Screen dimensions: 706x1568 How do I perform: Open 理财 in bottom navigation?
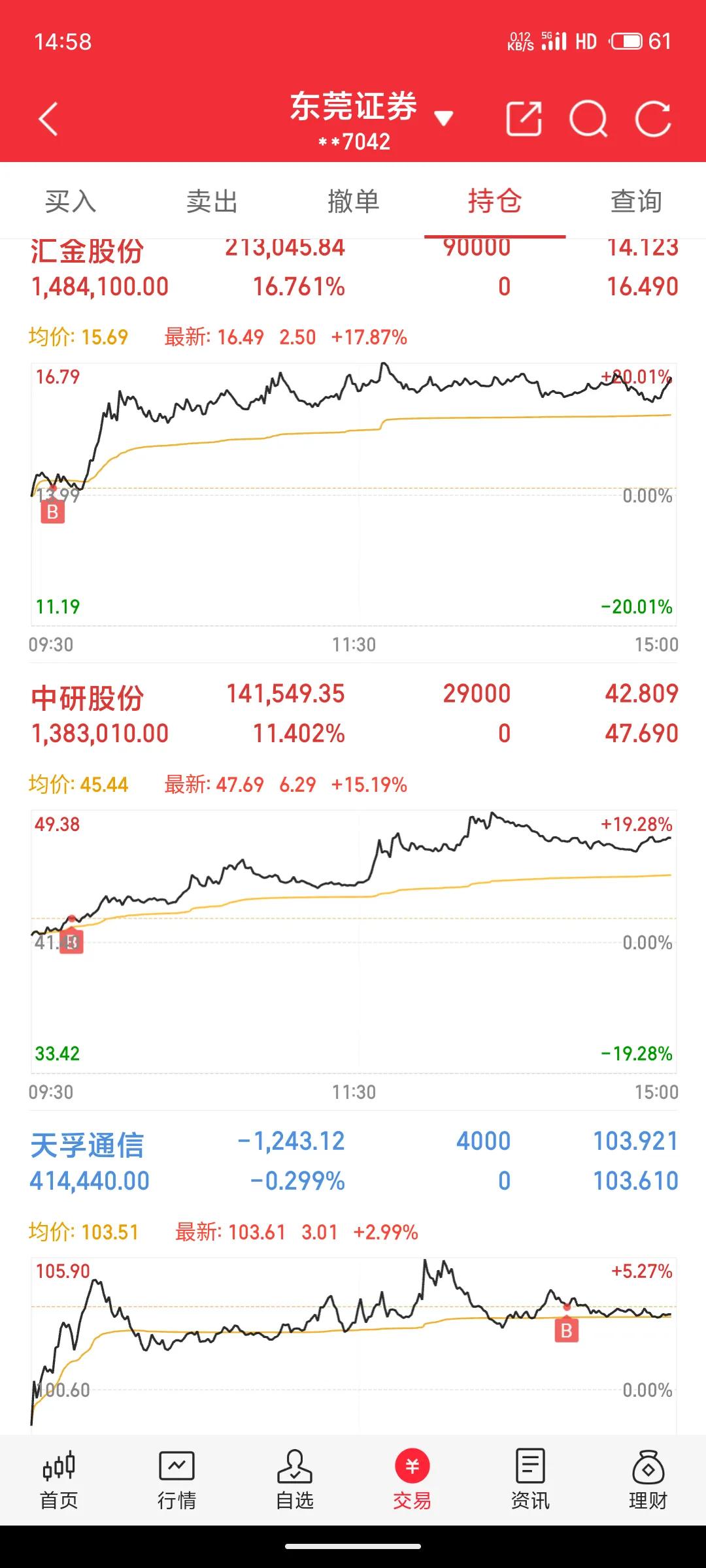[648, 1480]
